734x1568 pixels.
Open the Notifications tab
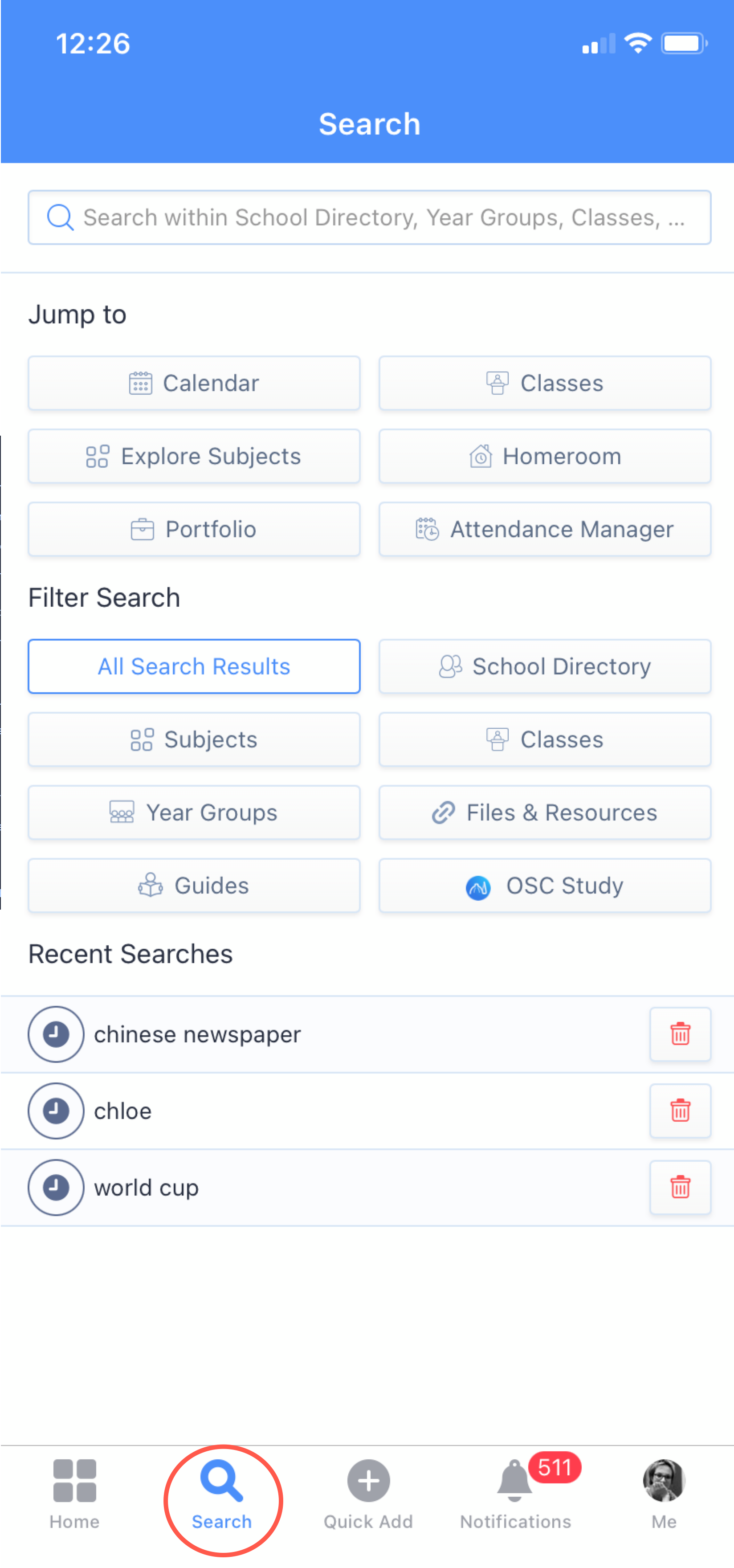[515, 1494]
